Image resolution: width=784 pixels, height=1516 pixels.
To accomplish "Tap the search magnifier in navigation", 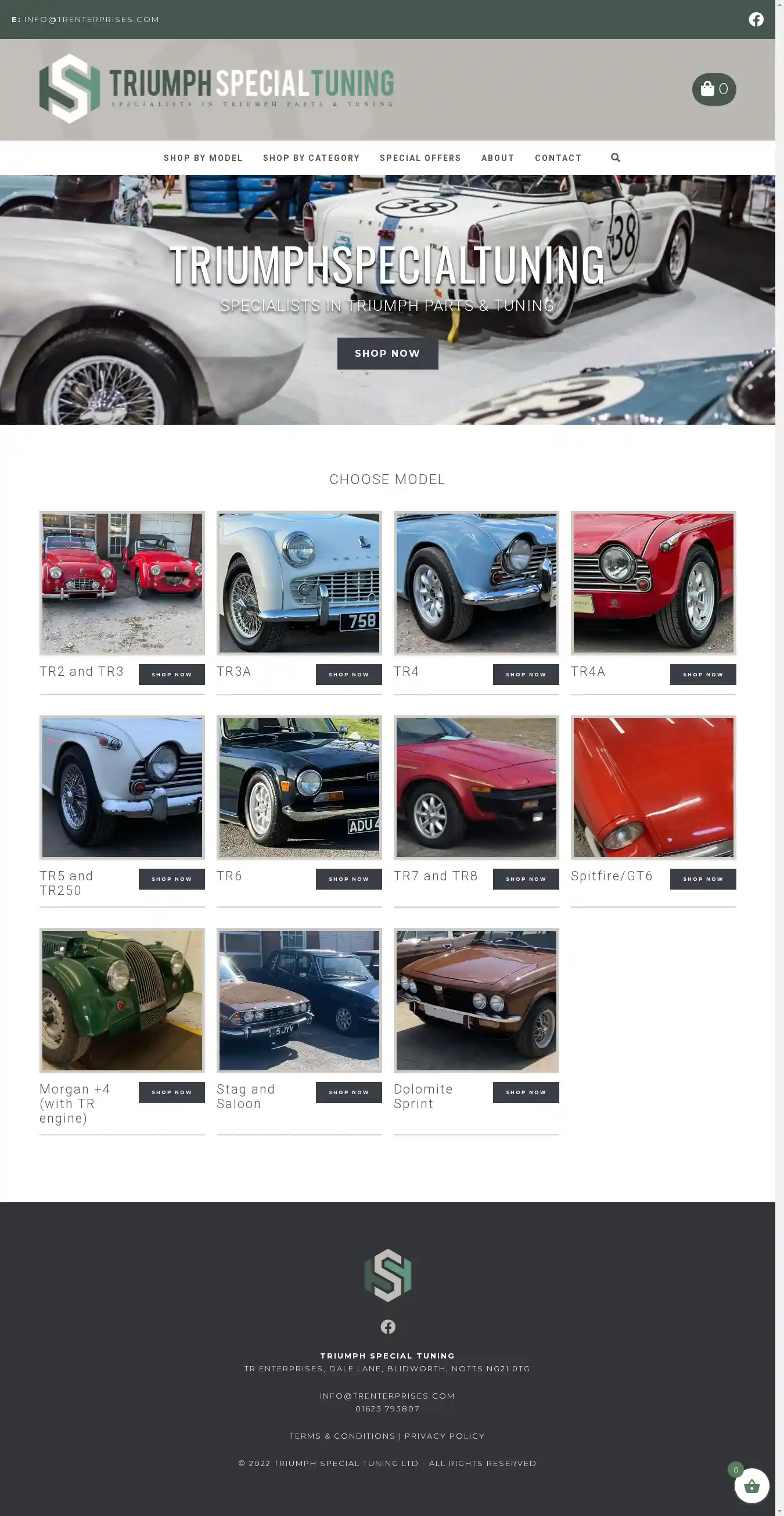I will [x=615, y=157].
